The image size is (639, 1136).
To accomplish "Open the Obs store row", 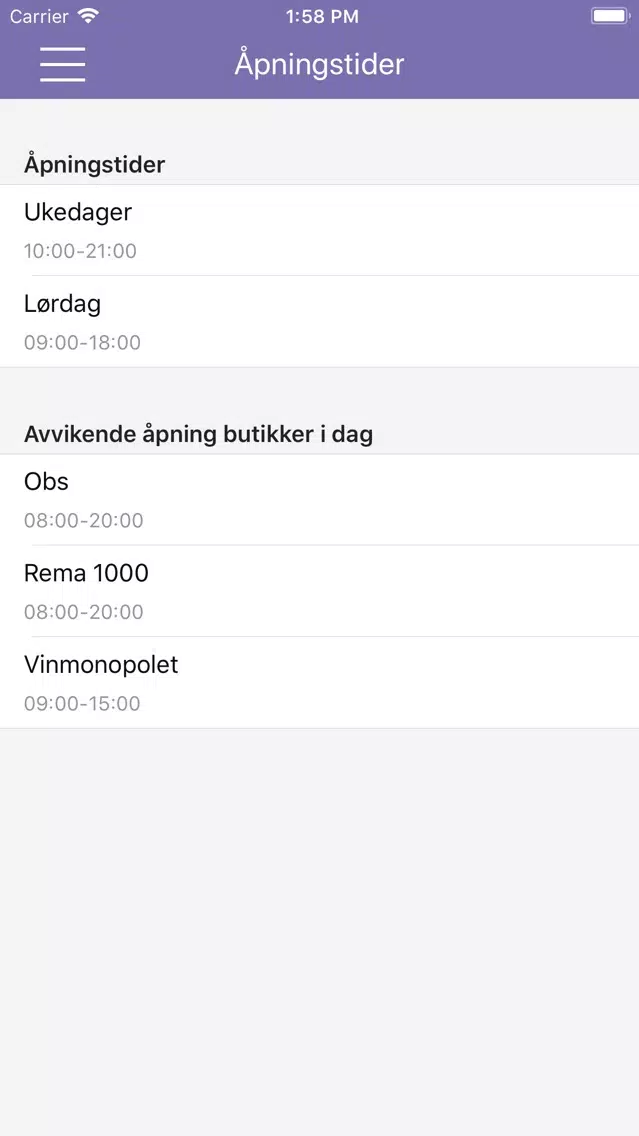I will 320,500.
